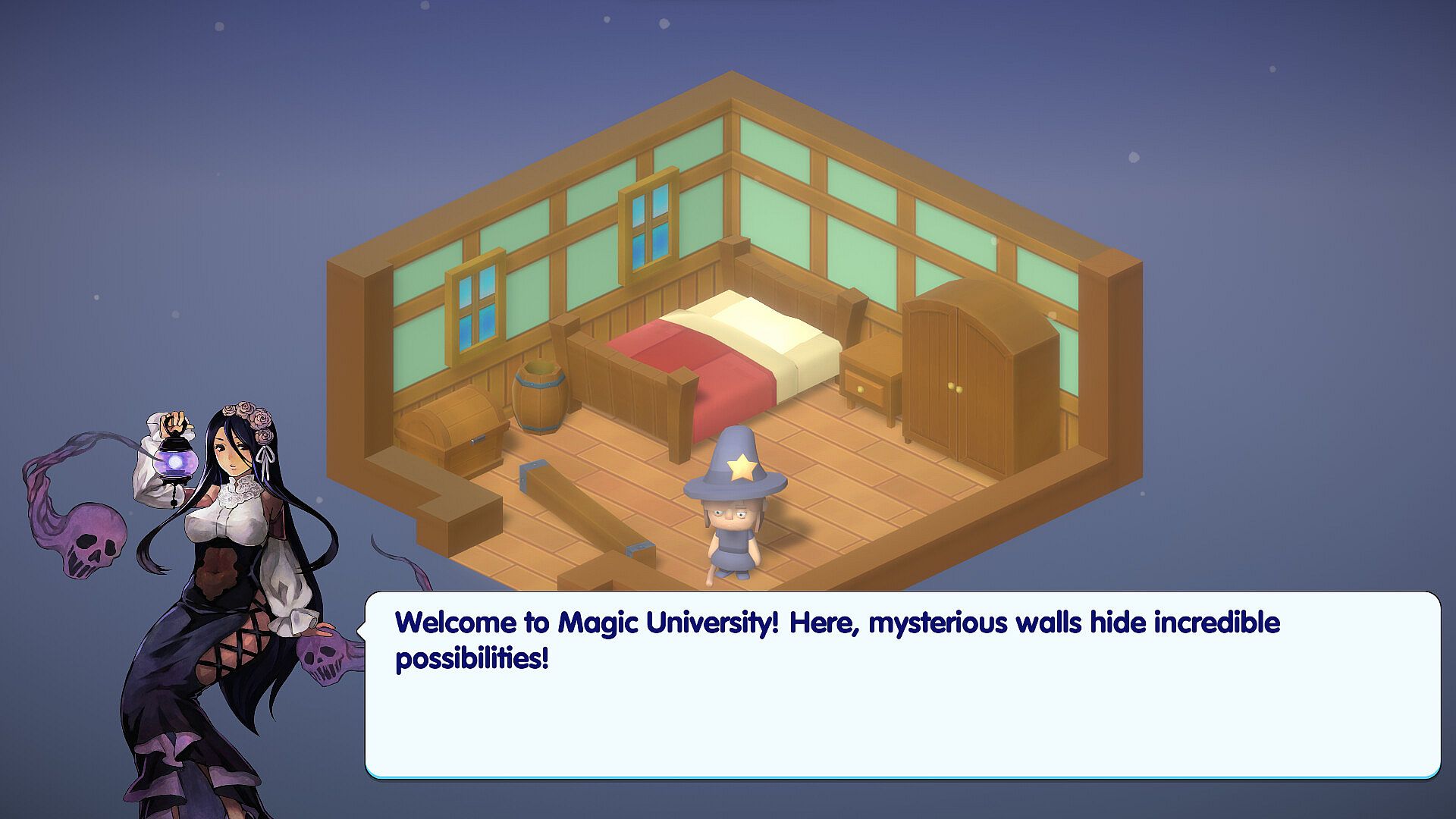This screenshot has width=1456, height=819.
Task: Tap the Welcome to Magic University dialogue box
Action: 902,684
